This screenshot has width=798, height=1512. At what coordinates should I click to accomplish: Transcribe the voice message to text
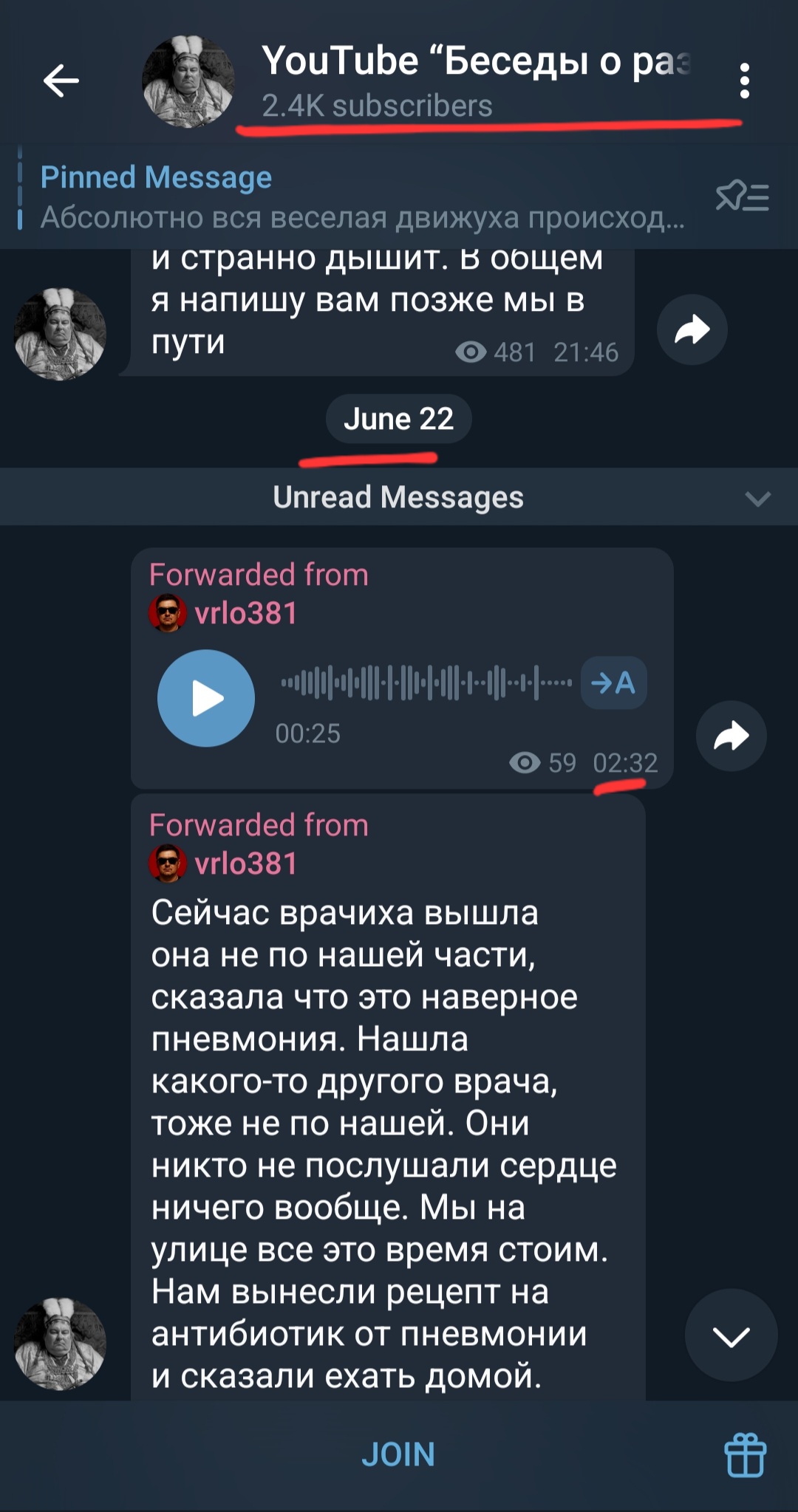613,683
